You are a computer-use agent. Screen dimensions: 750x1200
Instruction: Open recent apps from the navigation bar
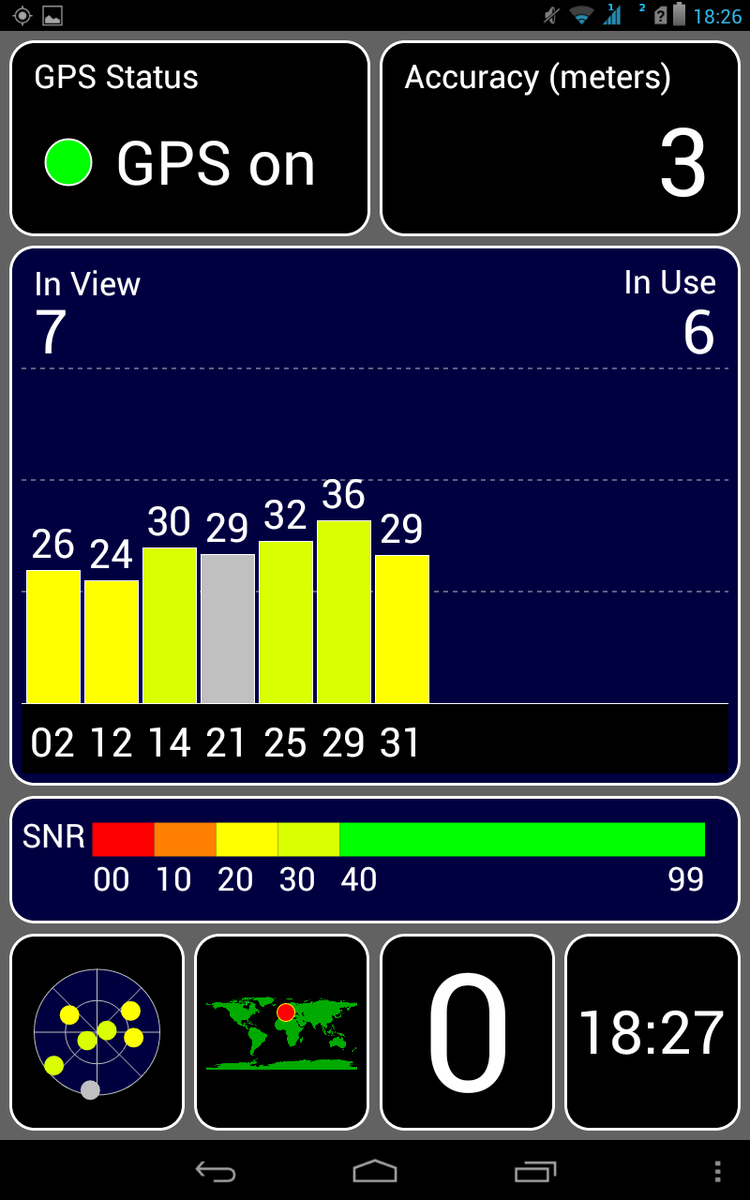535,1170
